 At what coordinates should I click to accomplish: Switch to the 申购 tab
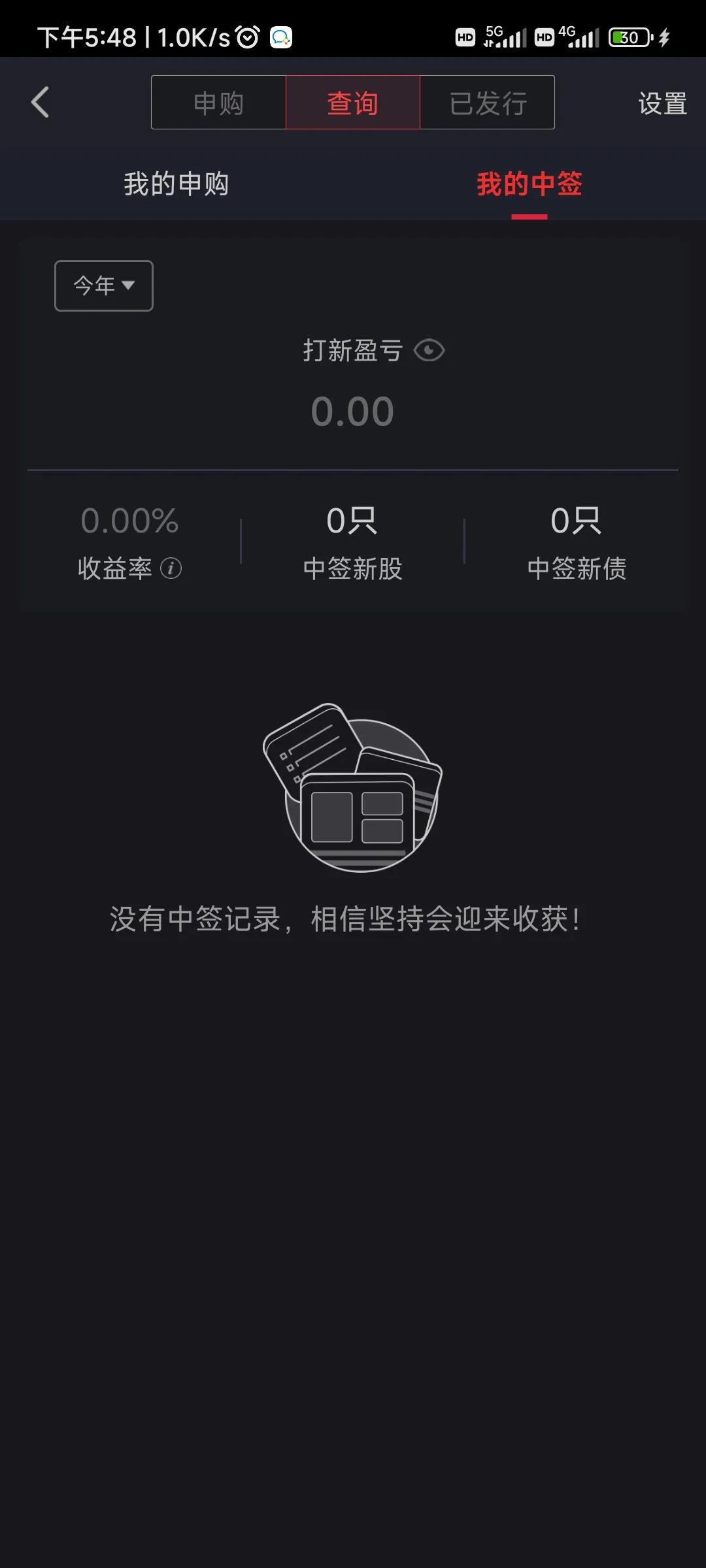click(x=218, y=103)
